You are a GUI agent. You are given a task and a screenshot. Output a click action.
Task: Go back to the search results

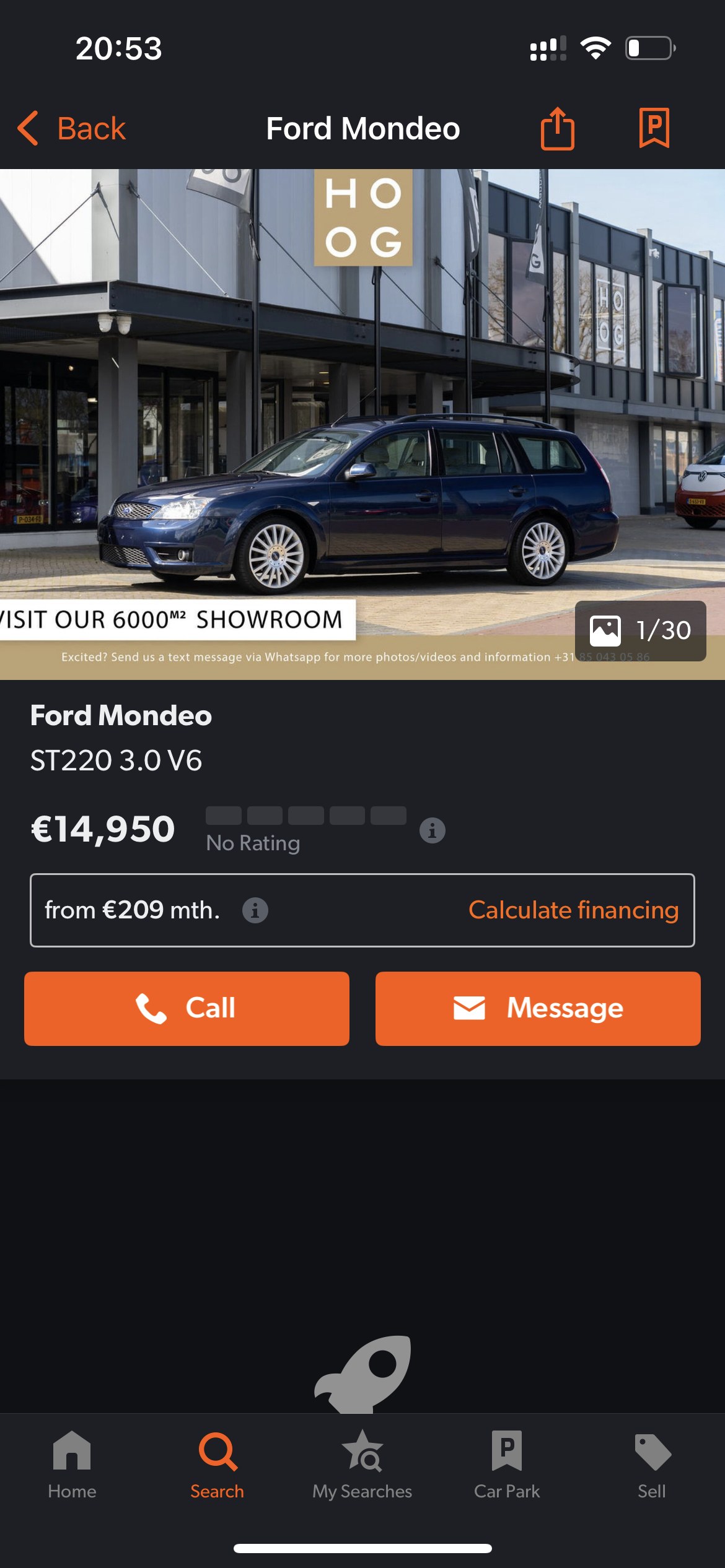[71, 129]
